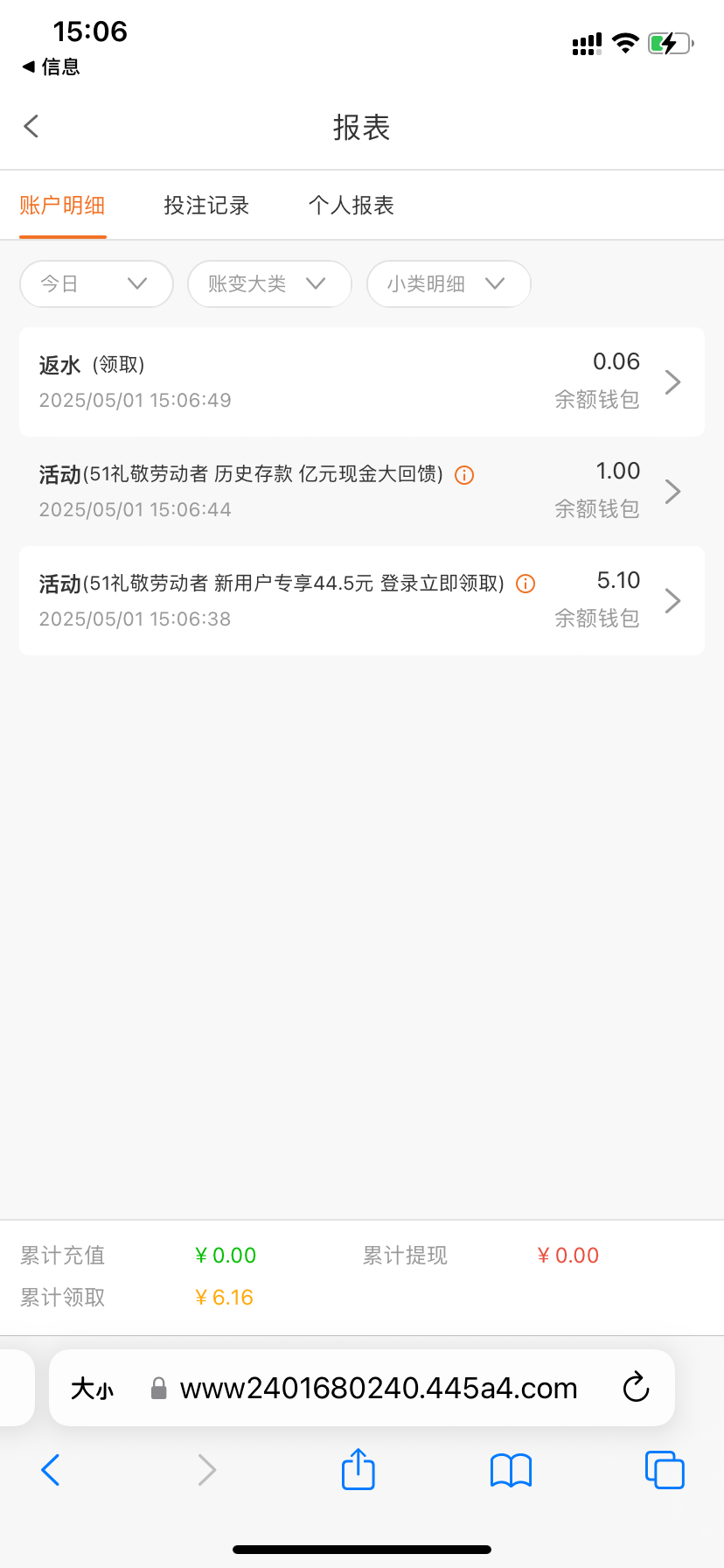
Task: Select the 账户明细 tab
Action: tap(62, 206)
